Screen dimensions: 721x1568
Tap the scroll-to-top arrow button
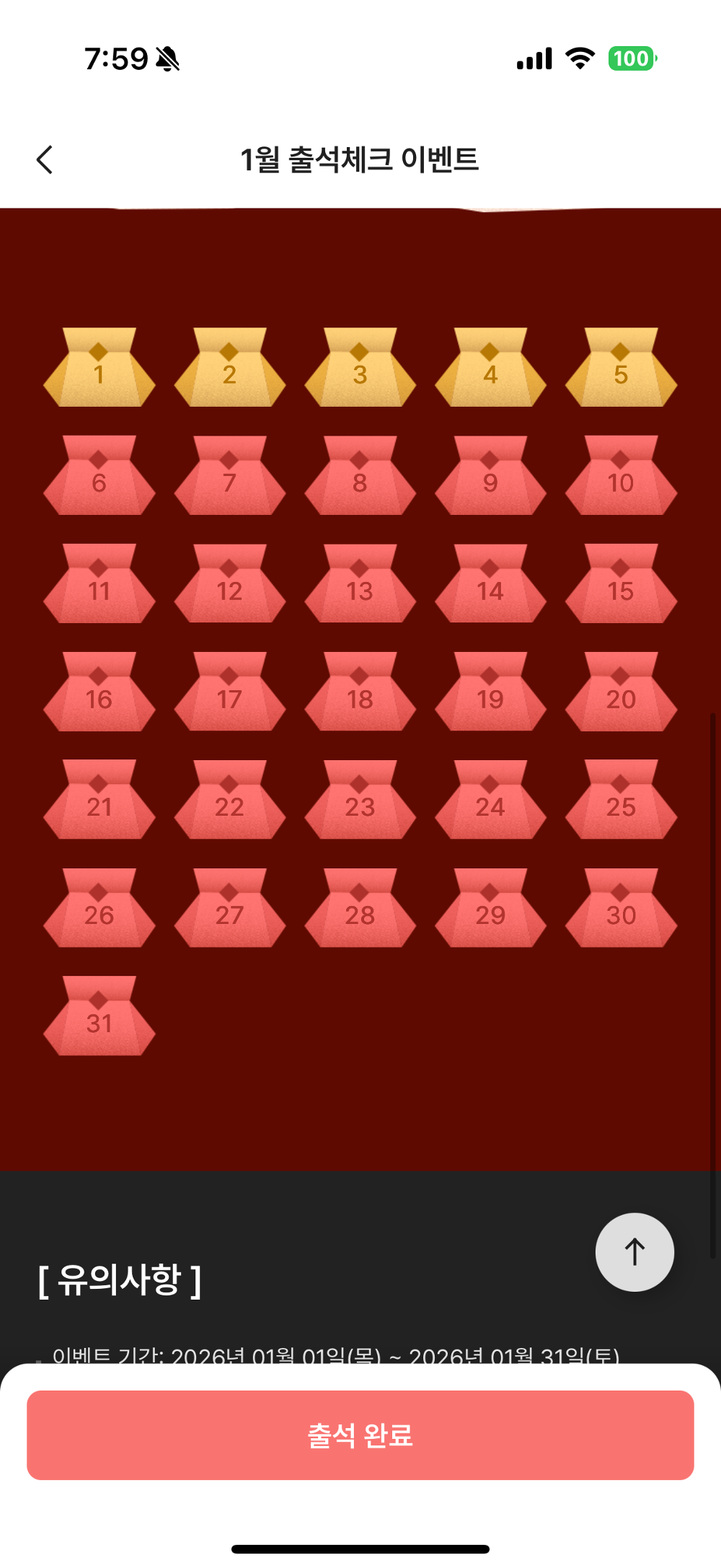point(634,1251)
